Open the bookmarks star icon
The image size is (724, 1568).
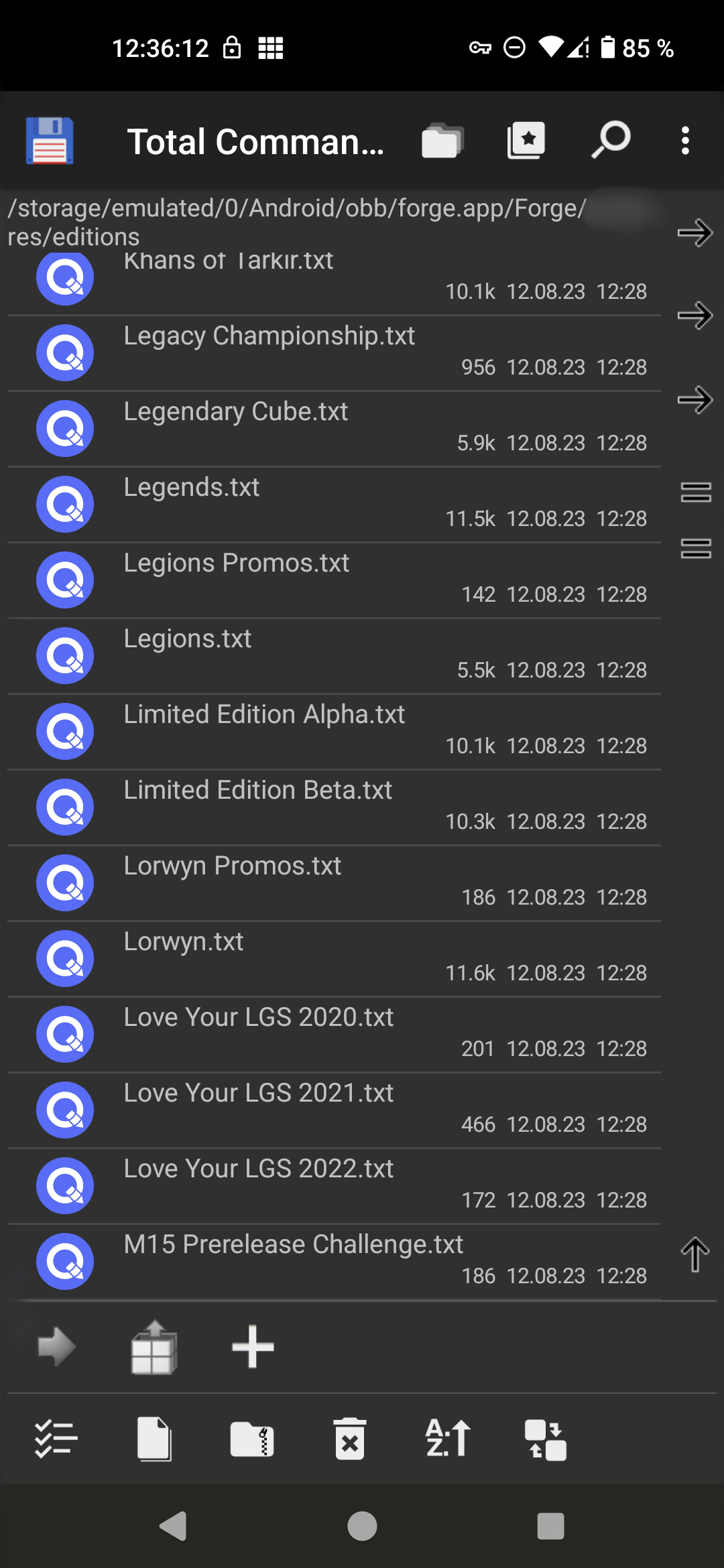(526, 141)
